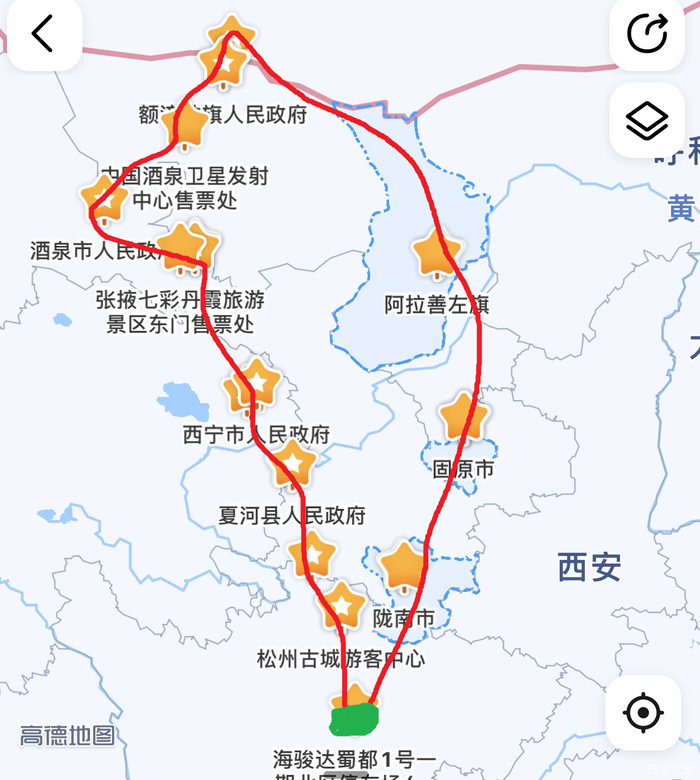The image size is (700, 780).
Task: Open the 固原市 favorite marker
Action: (x=463, y=416)
